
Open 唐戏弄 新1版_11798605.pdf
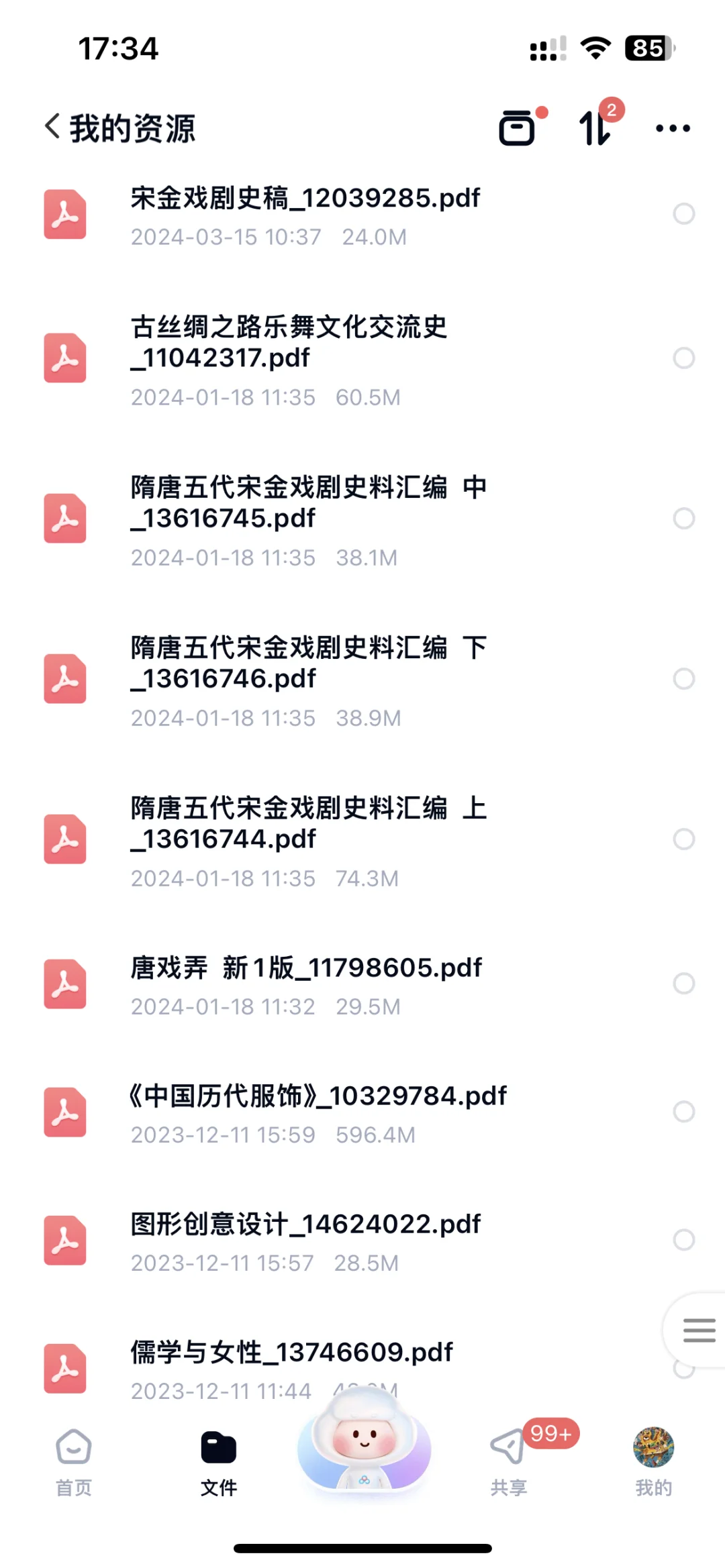point(362,984)
